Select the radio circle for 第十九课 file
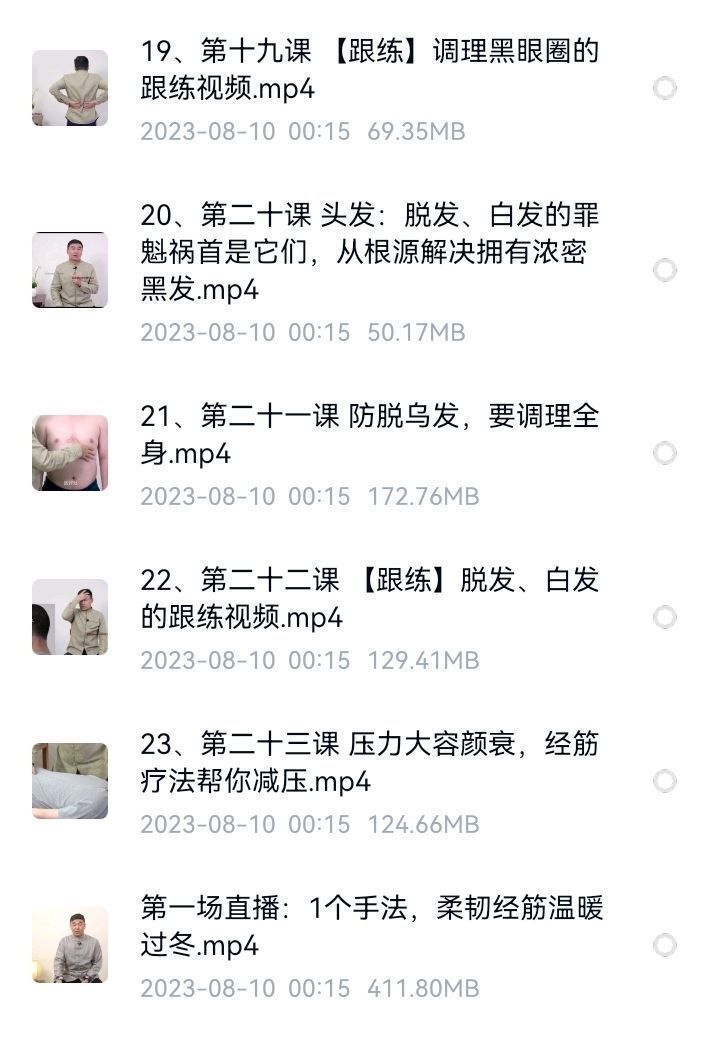 665,88
